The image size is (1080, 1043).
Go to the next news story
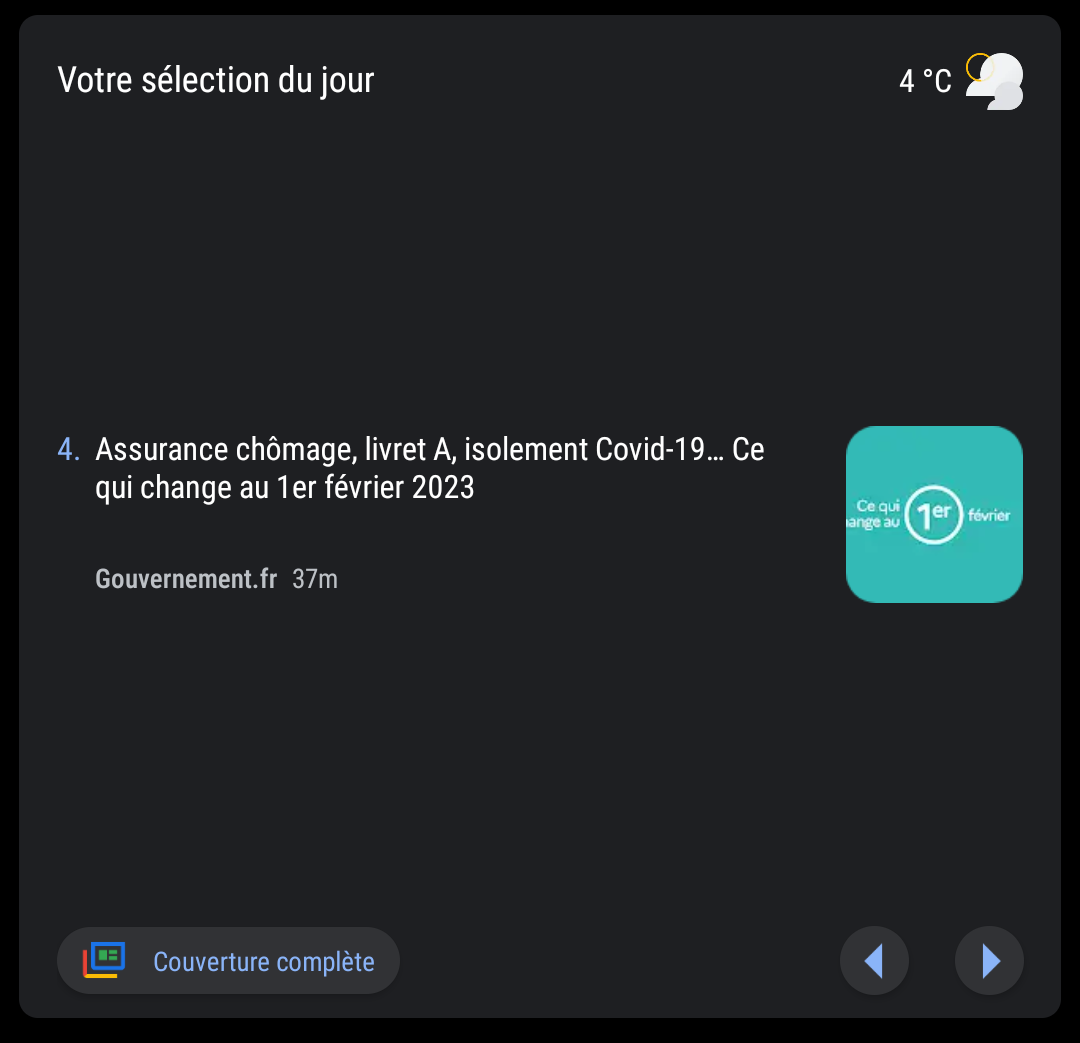tap(990, 961)
